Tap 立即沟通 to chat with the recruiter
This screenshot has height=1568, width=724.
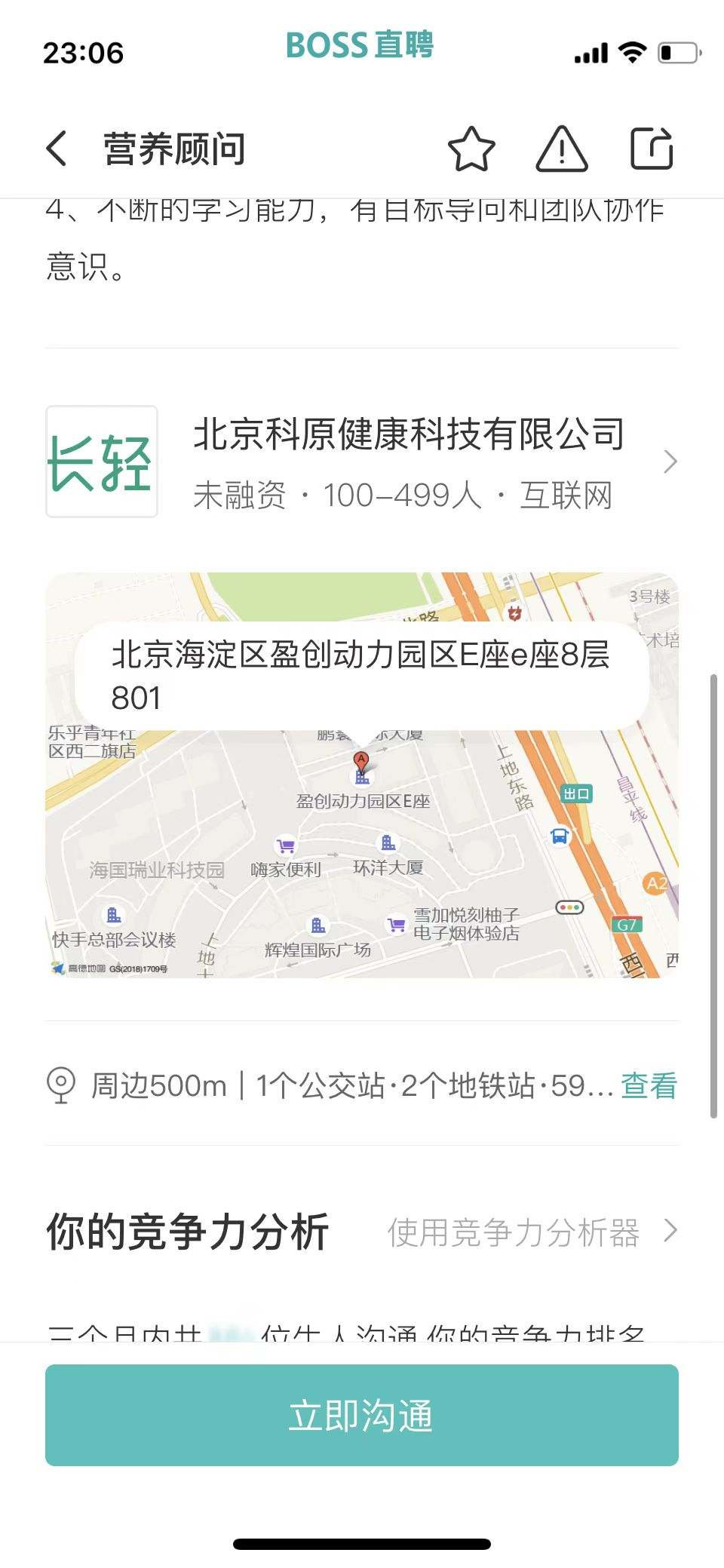362,1415
